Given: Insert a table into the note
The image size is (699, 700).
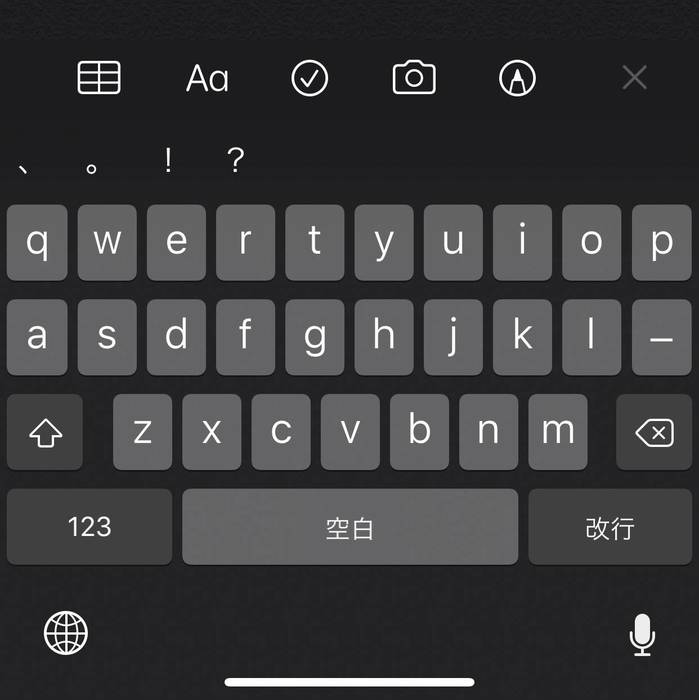Looking at the screenshot, I should pos(99,77).
